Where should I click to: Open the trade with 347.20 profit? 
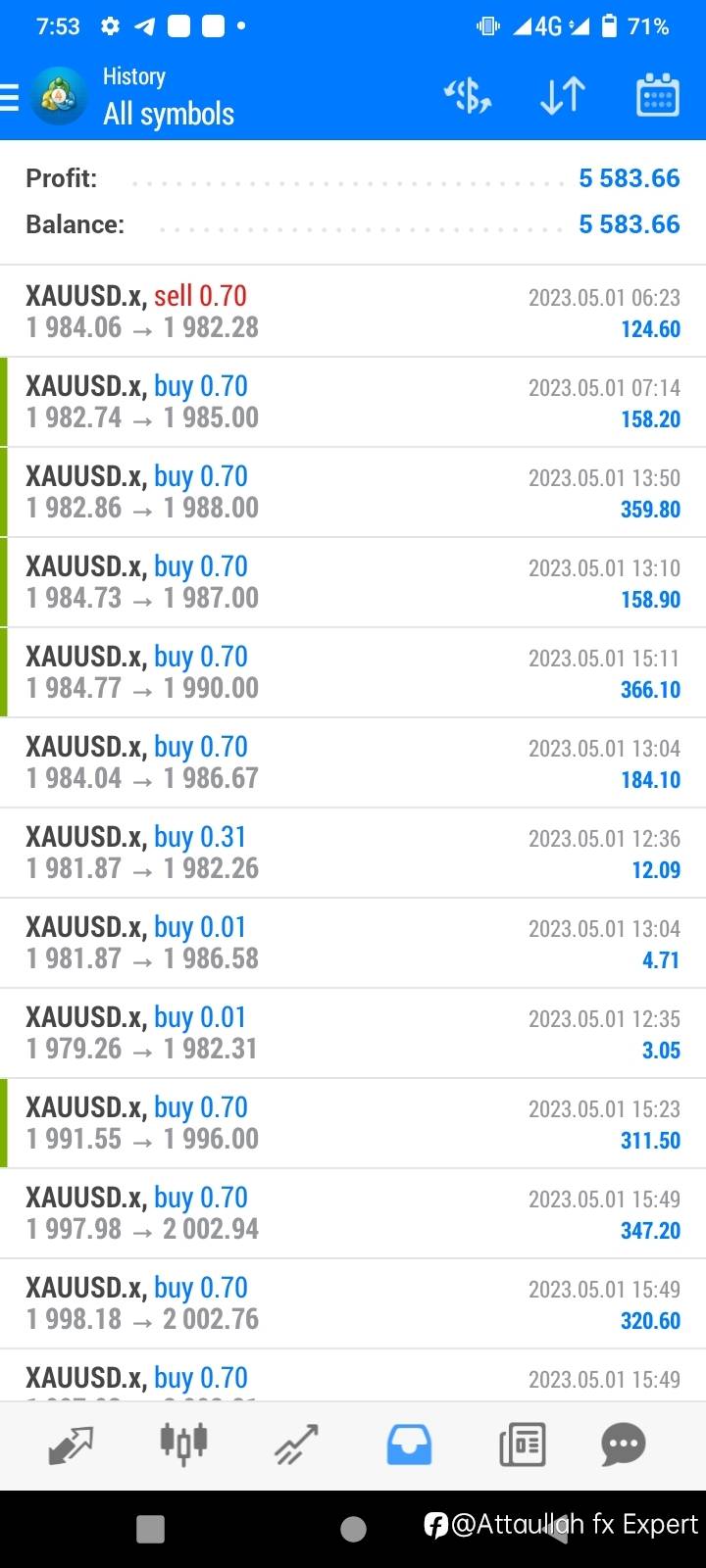(x=353, y=1213)
